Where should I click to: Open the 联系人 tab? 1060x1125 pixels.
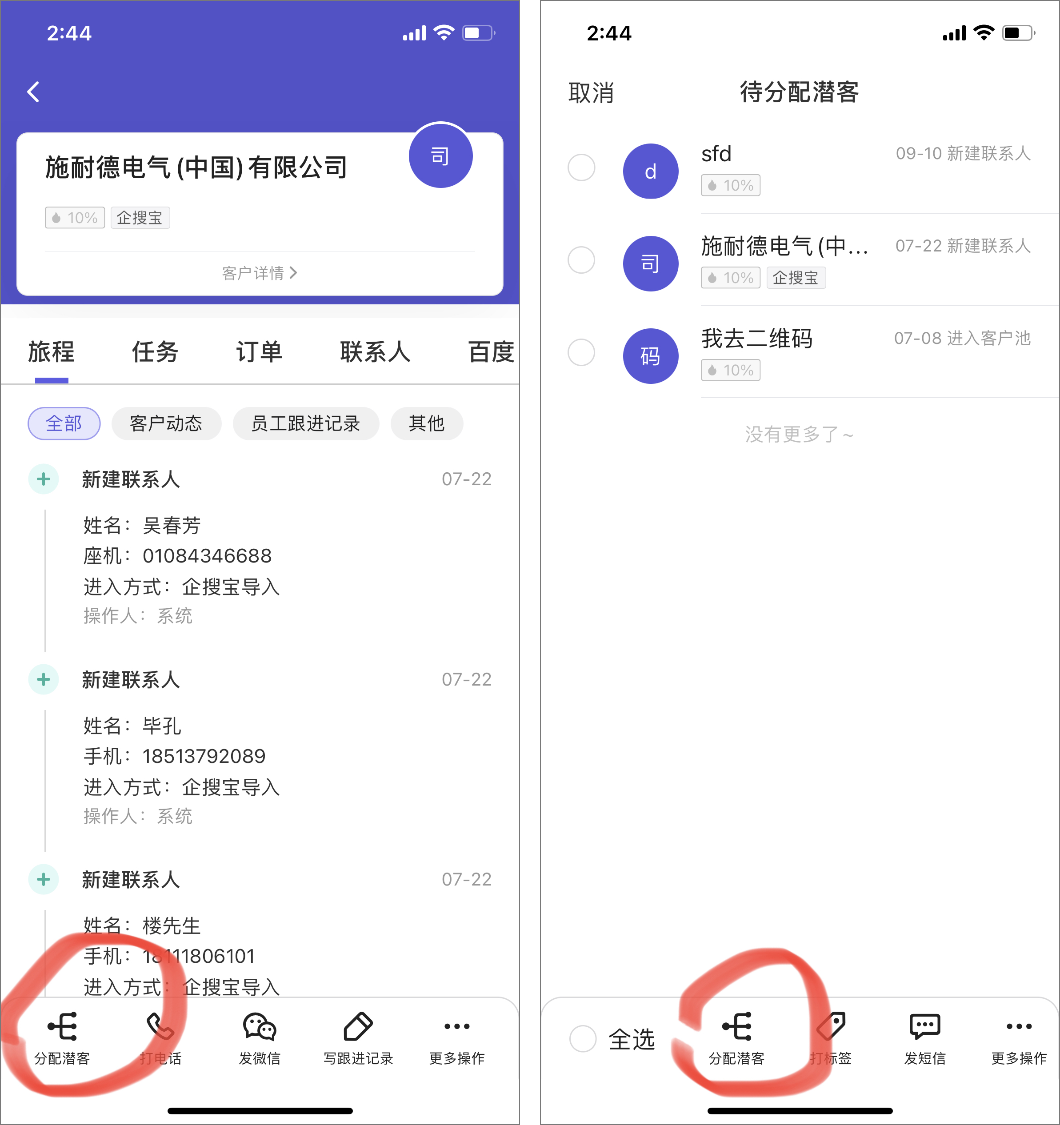coord(375,351)
